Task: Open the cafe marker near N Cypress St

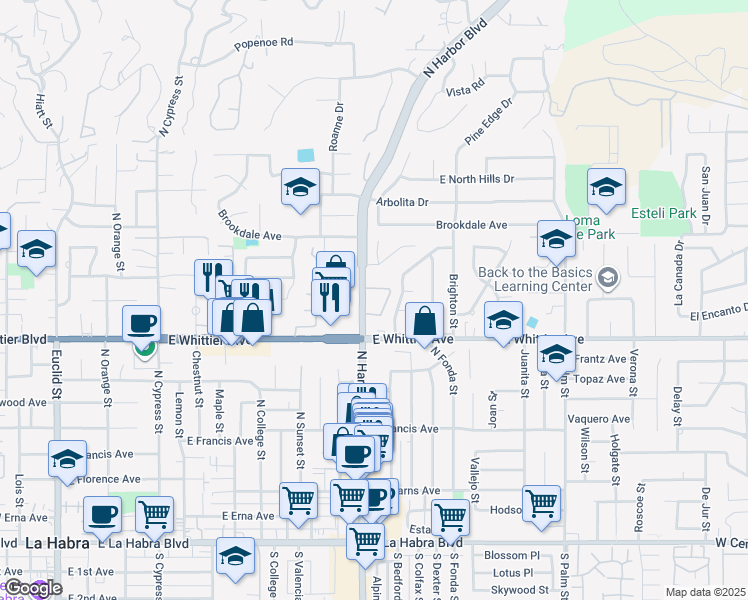Action: click(141, 323)
